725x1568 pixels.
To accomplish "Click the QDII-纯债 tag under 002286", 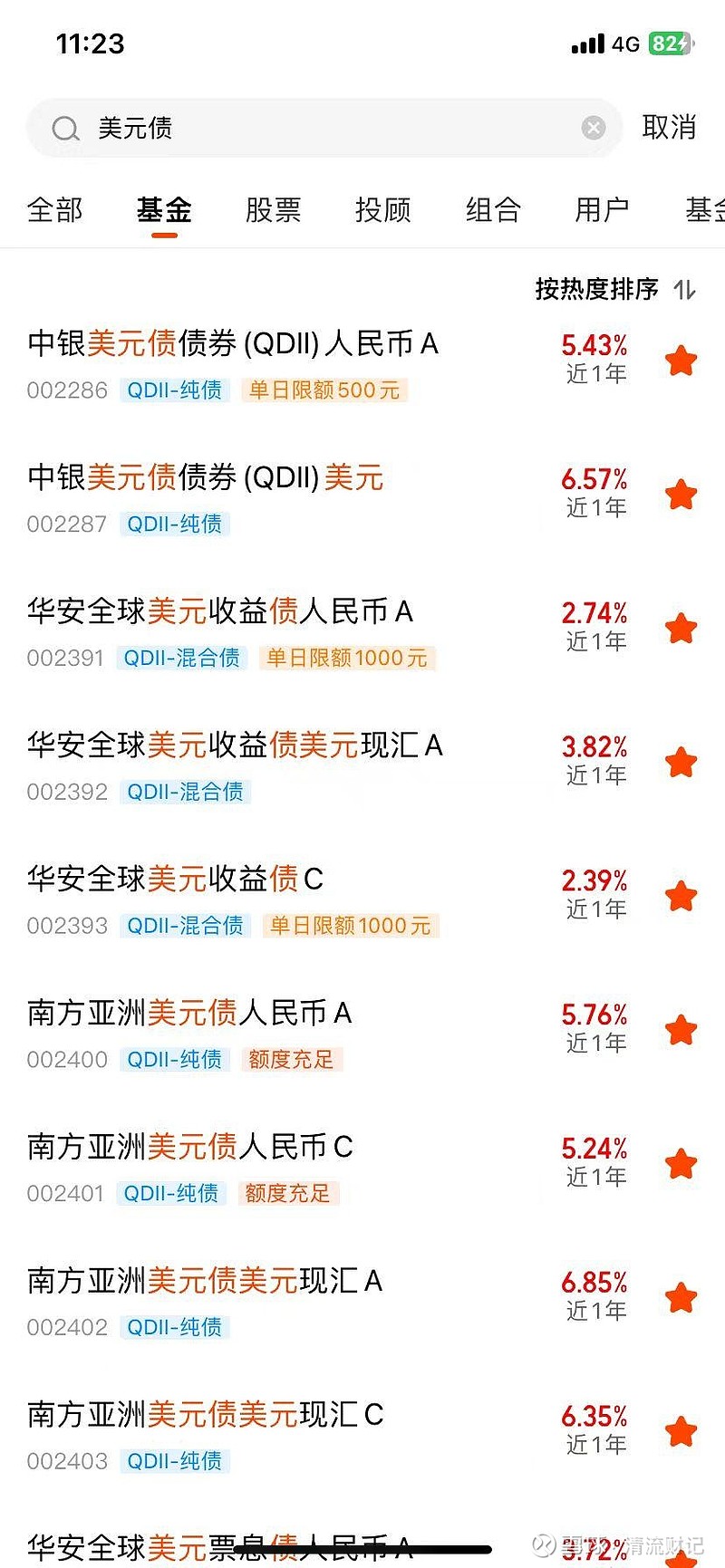I will click(x=174, y=390).
